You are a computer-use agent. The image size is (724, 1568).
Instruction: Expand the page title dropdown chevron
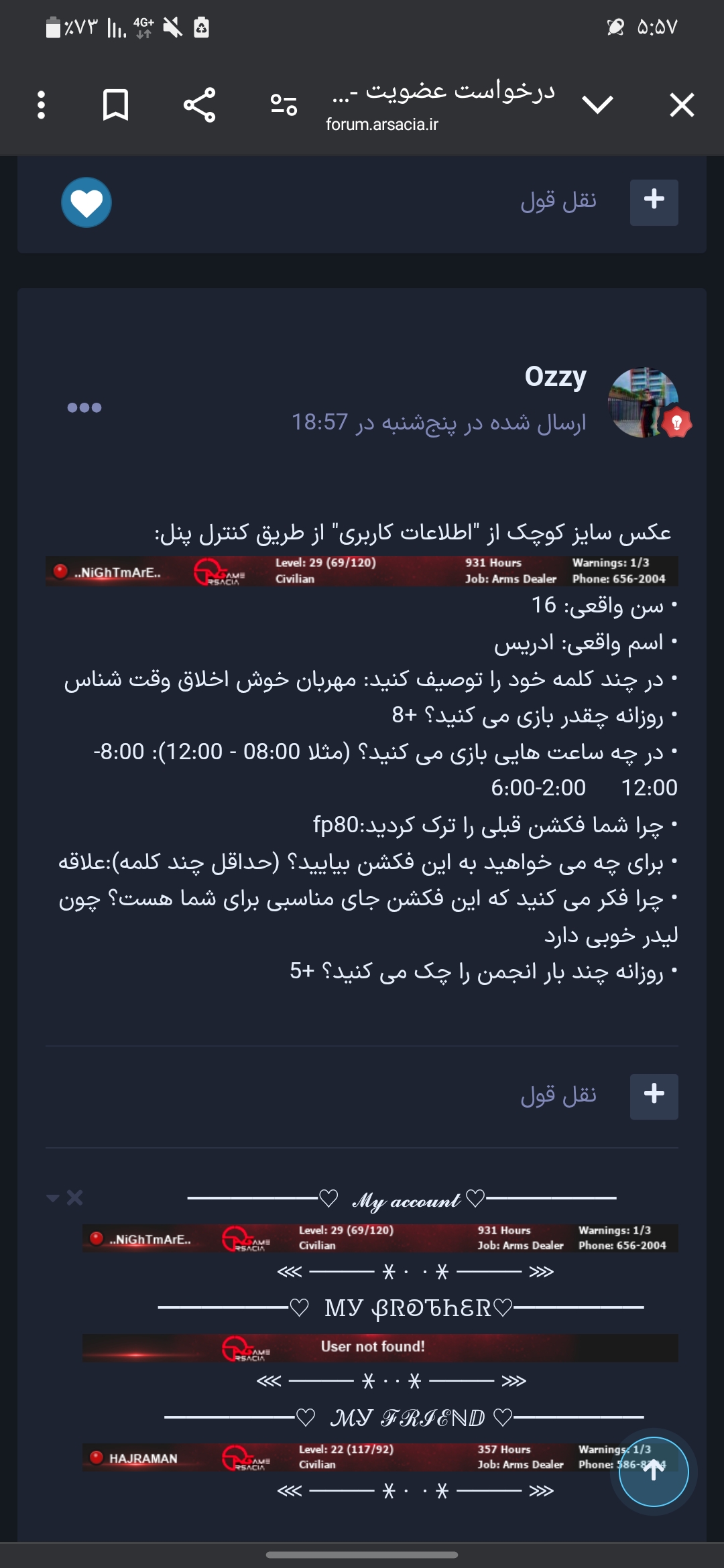pos(597,105)
